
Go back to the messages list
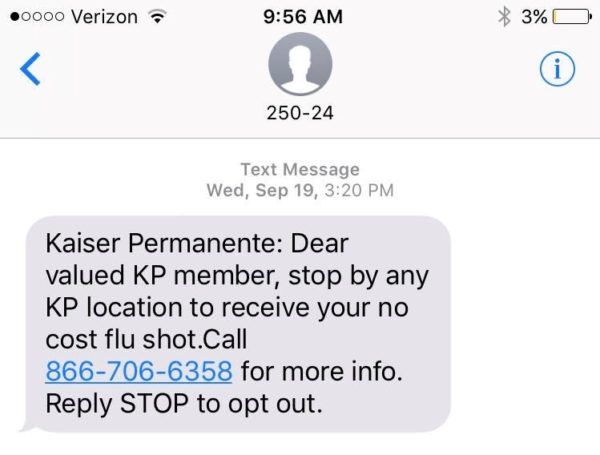tap(32, 69)
